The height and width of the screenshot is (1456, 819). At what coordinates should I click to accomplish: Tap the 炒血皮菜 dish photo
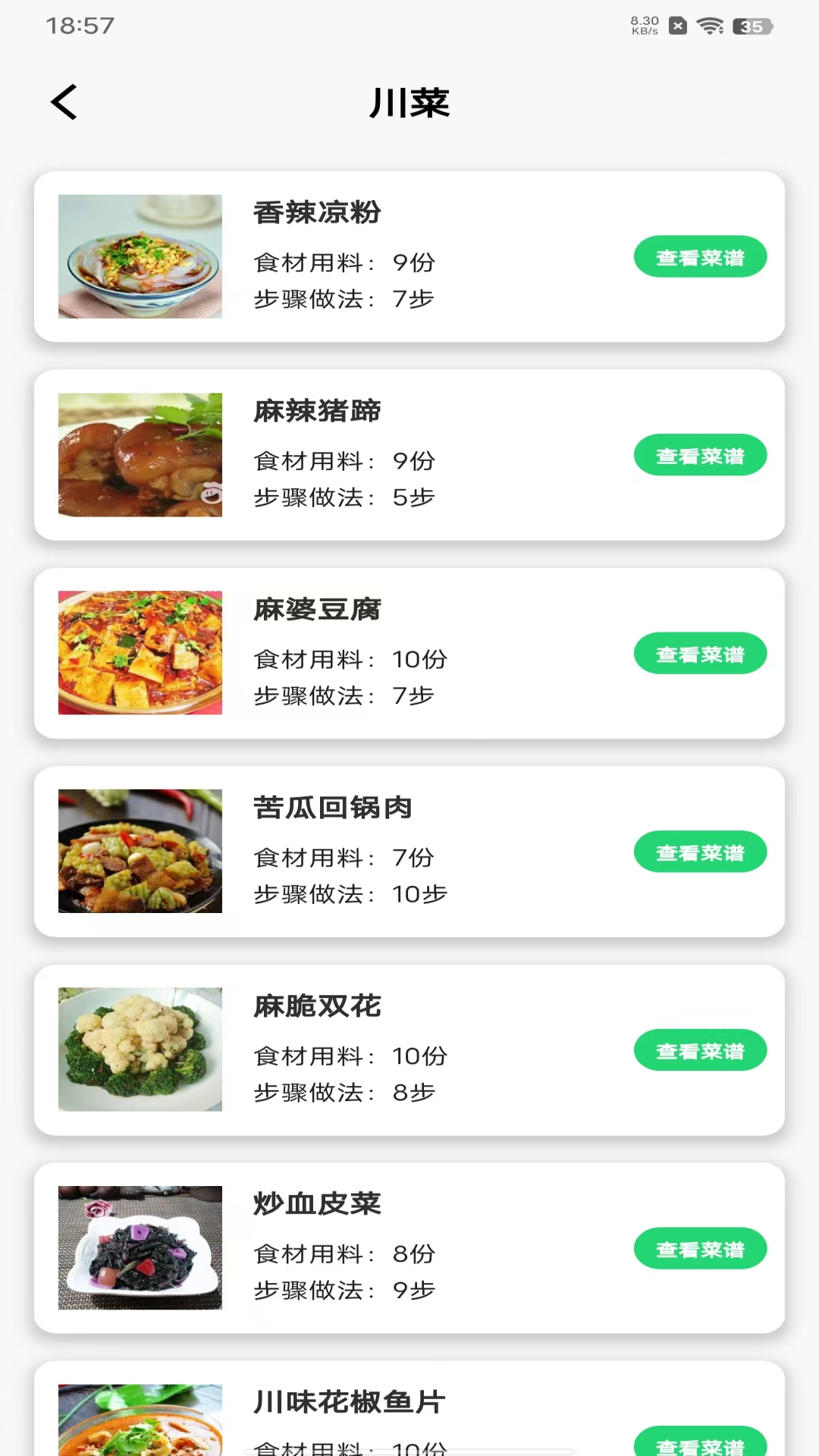coord(140,1248)
